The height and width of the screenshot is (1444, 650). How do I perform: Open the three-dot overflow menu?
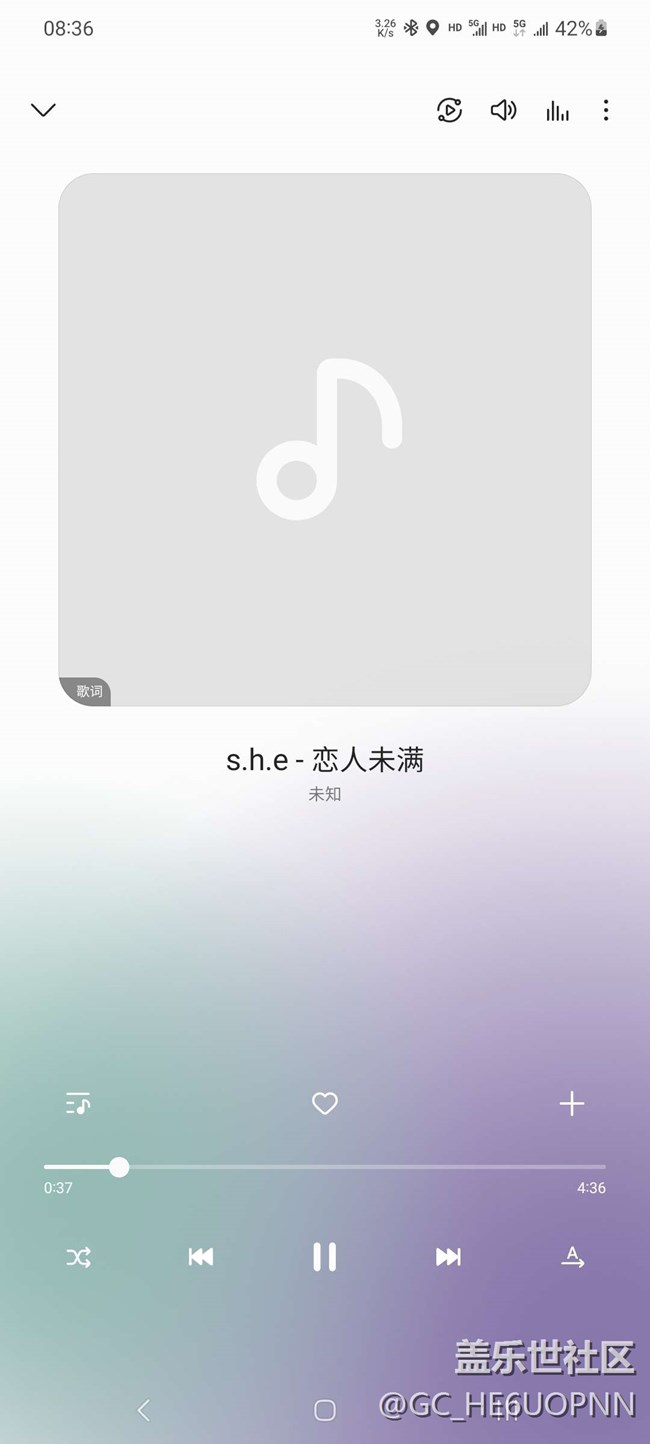pos(605,110)
